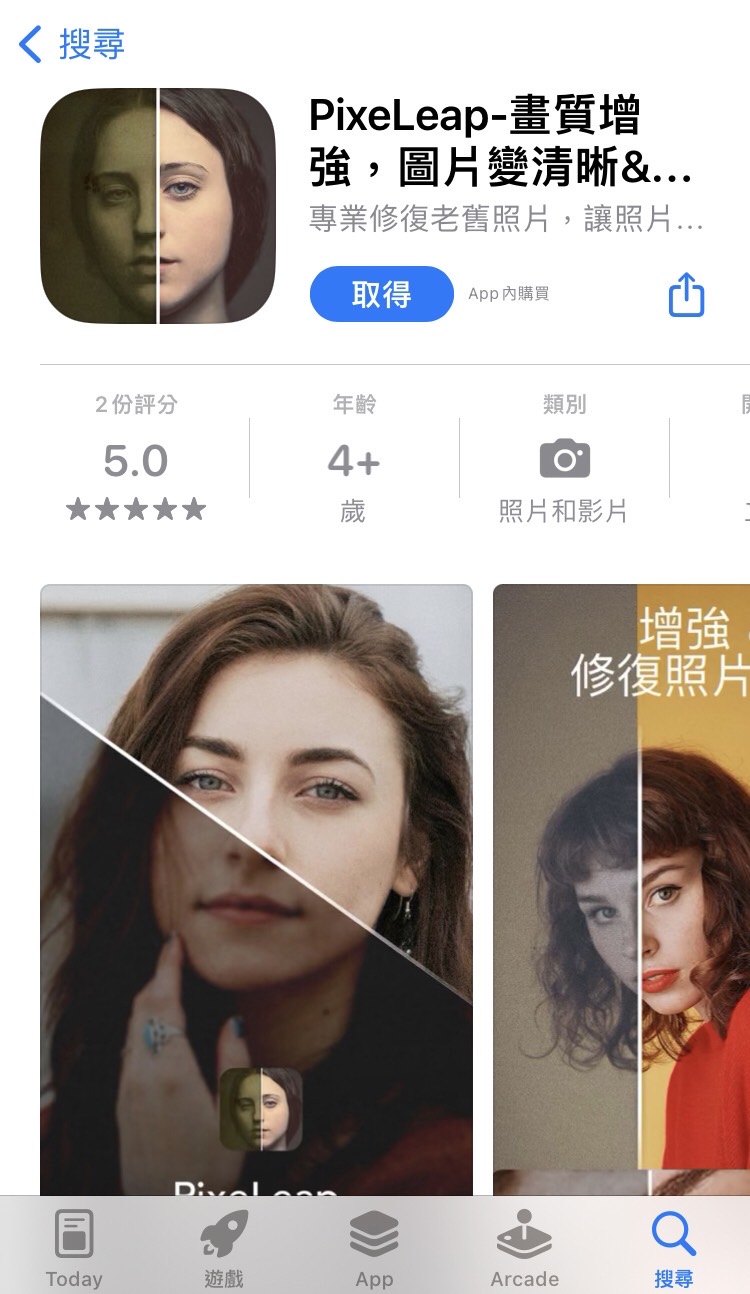Select the five-star rating row

coord(136,509)
